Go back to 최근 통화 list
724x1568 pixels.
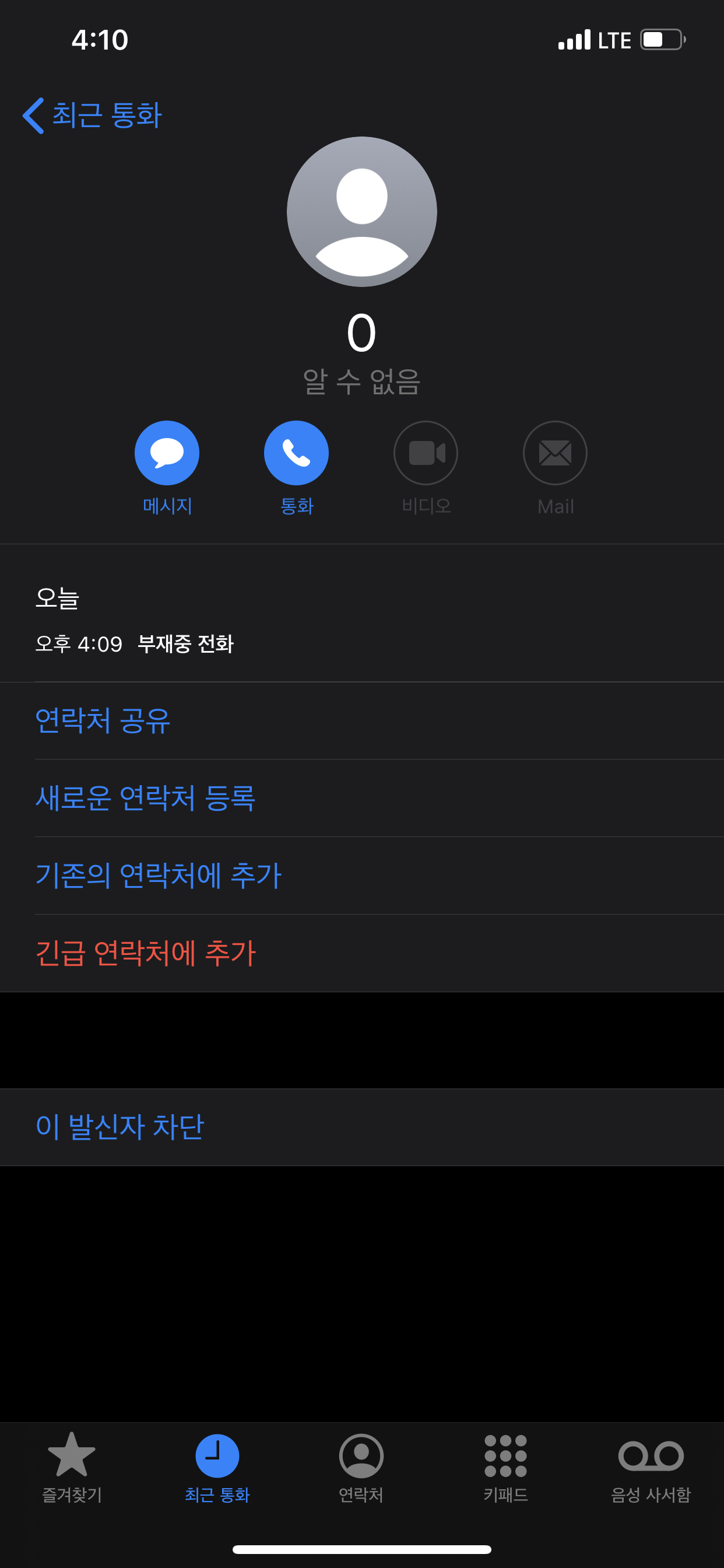93,115
